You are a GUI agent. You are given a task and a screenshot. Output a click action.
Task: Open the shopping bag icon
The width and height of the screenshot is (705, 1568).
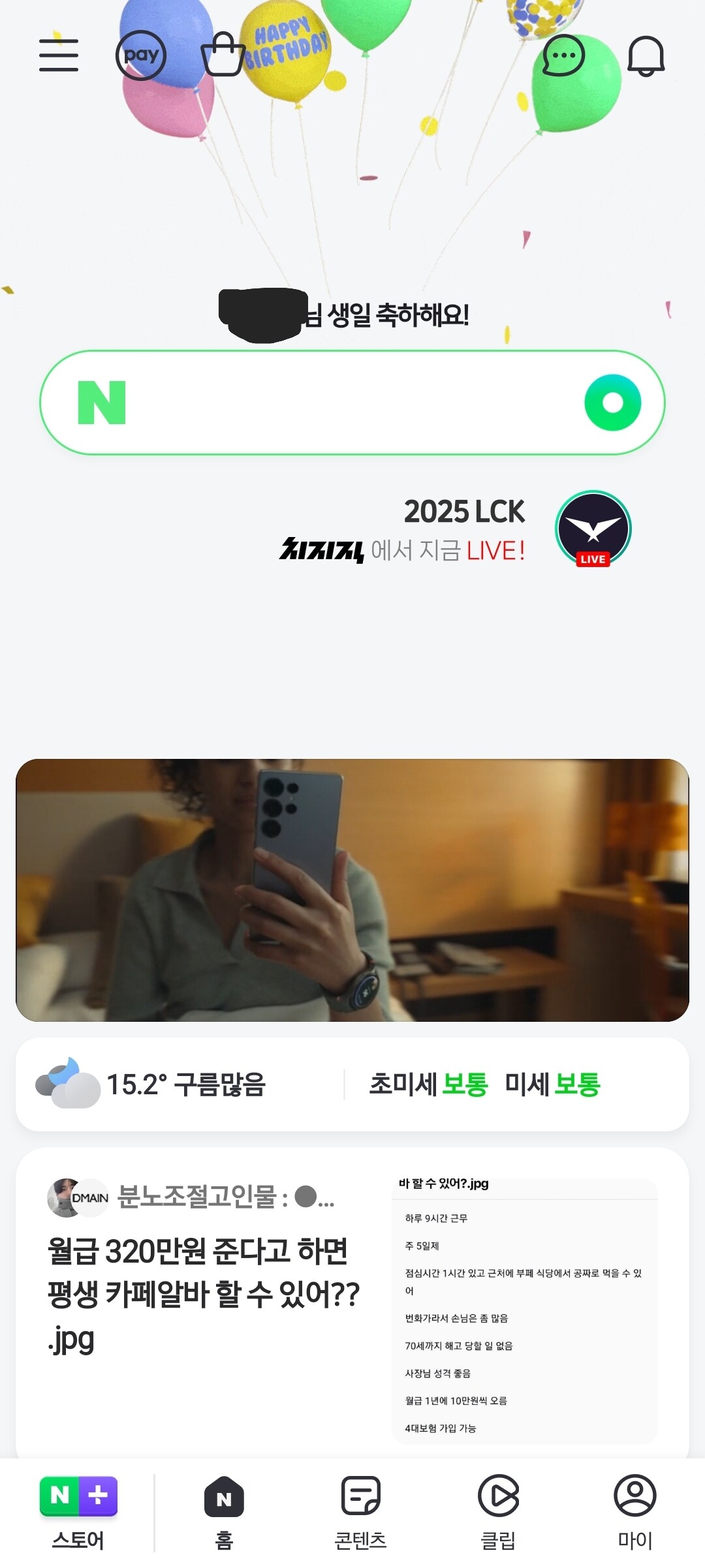point(223,55)
